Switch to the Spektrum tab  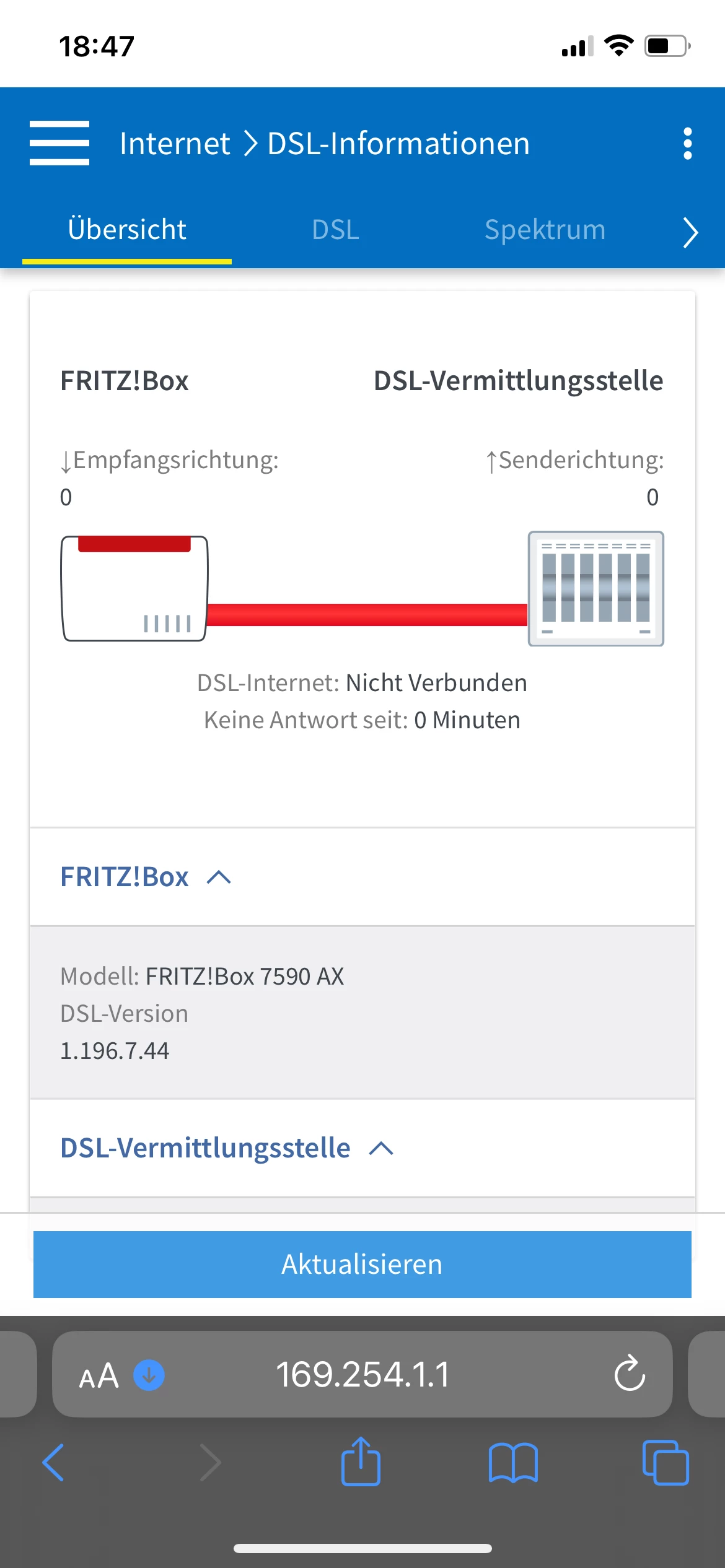[x=545, y=230]
